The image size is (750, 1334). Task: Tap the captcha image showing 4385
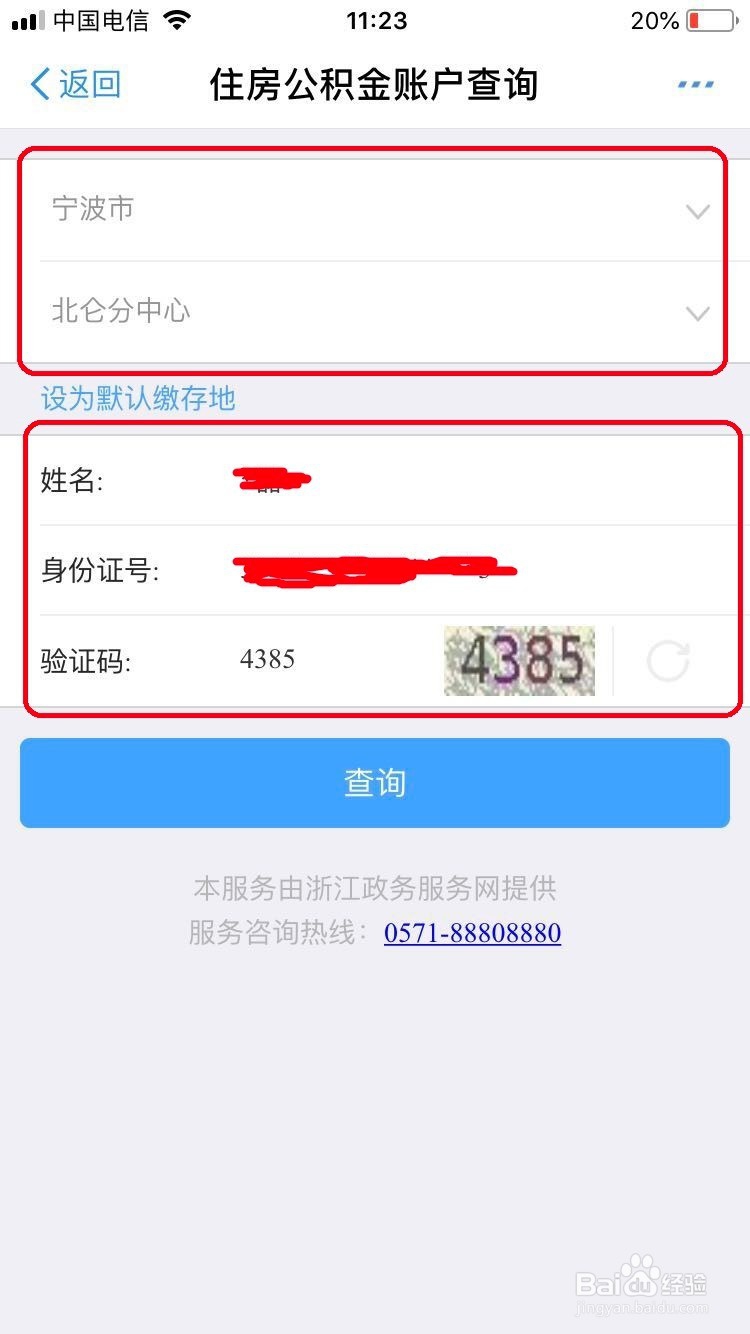click(x=518, y=660)
